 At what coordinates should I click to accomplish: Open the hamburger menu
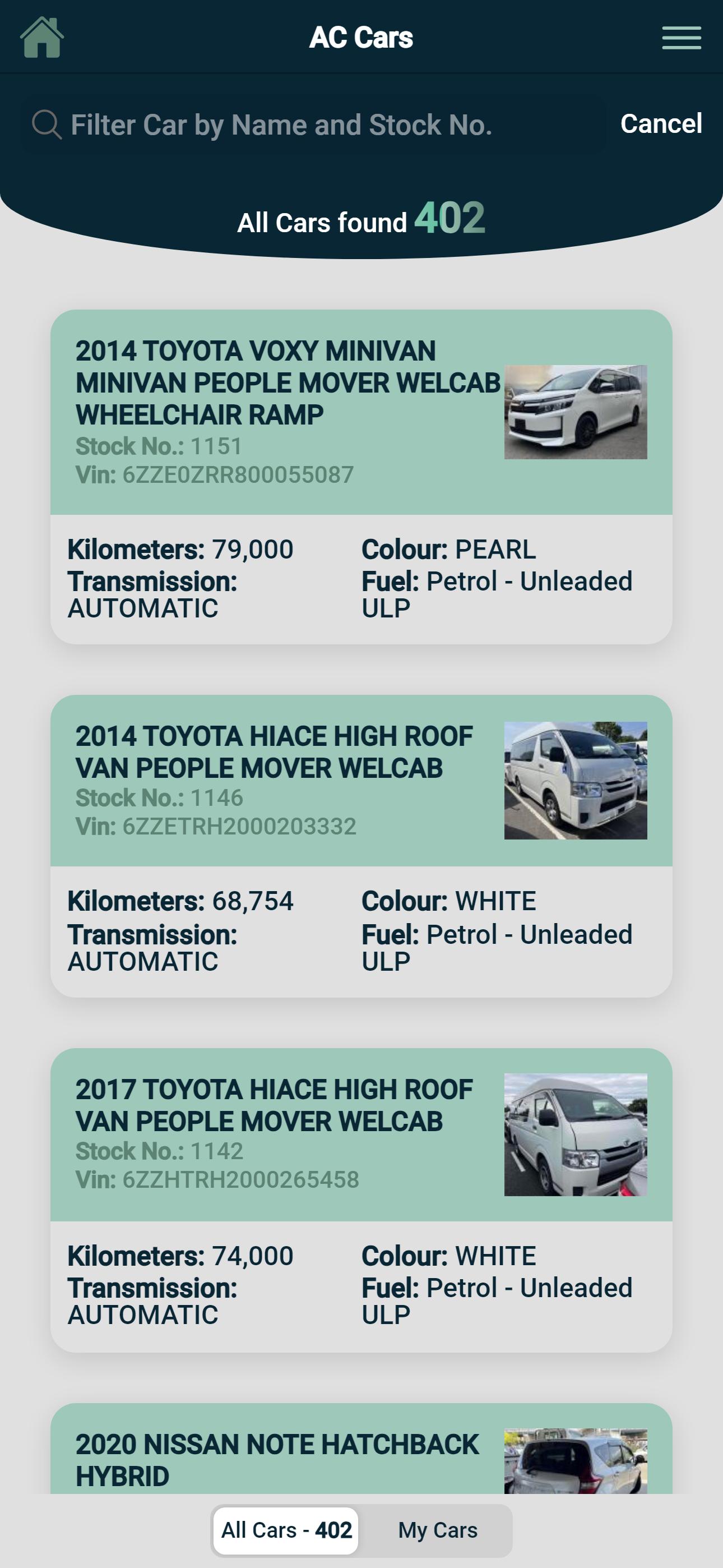coord(682,38)
